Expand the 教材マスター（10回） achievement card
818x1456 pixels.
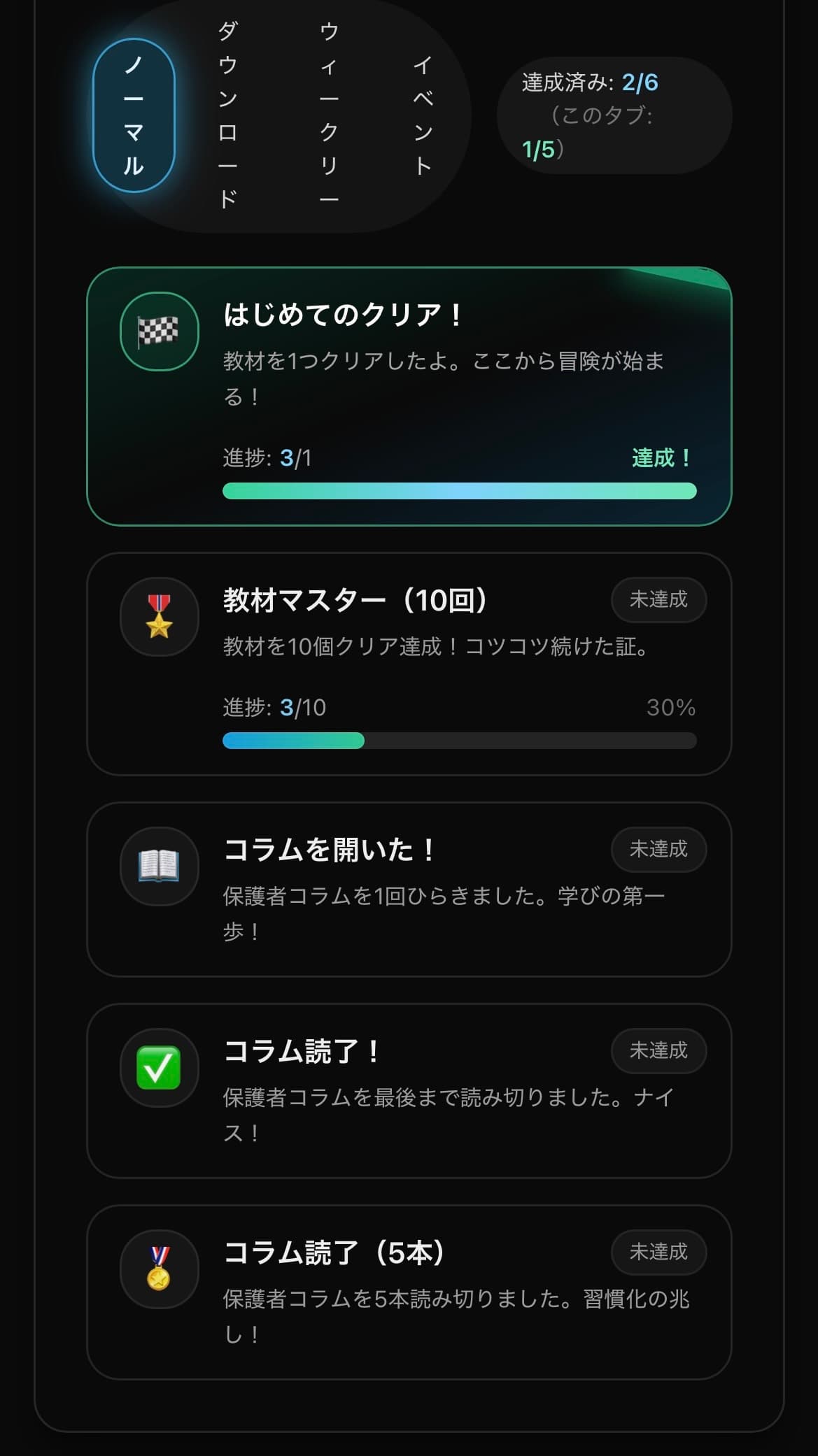tap(409, 661)
